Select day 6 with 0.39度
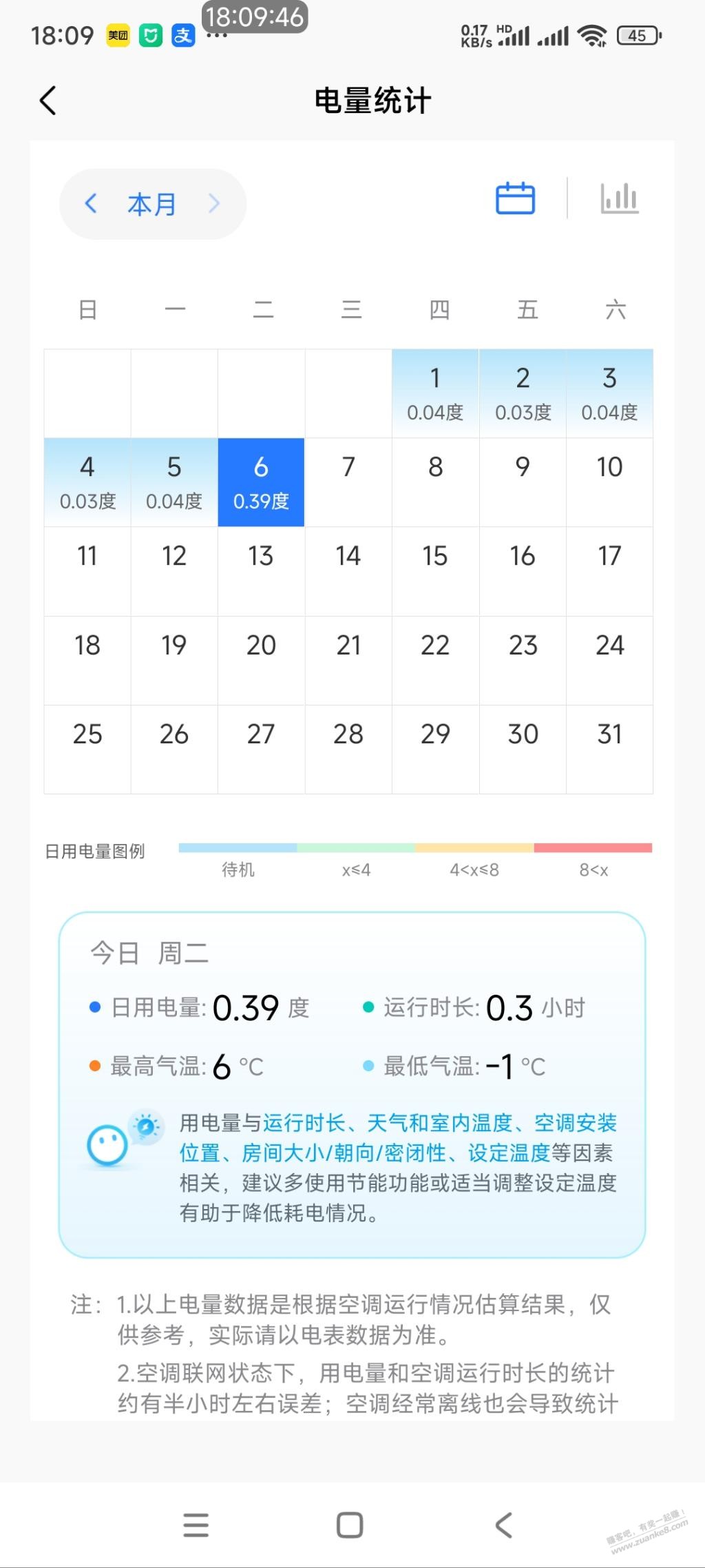Image resolution: width=705 pixels, height=1568 pixels. [261, 482]
